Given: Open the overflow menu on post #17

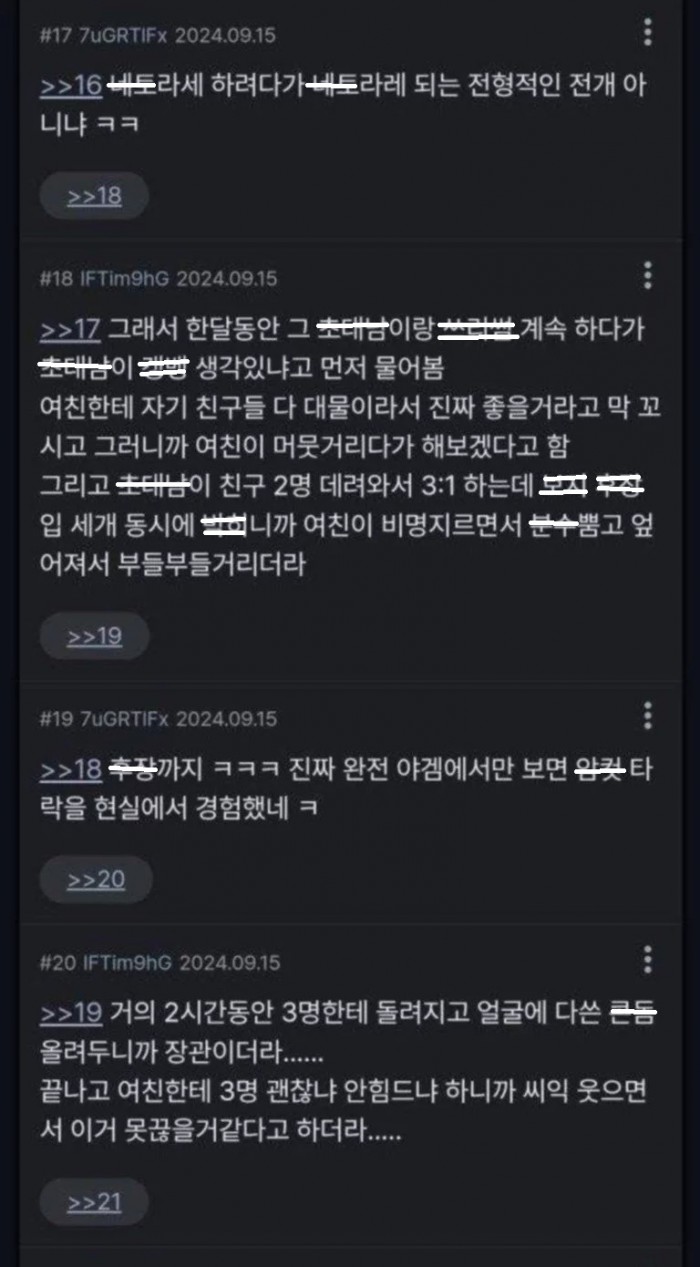Looking at the screenshot, I should [x=648, y=33].
